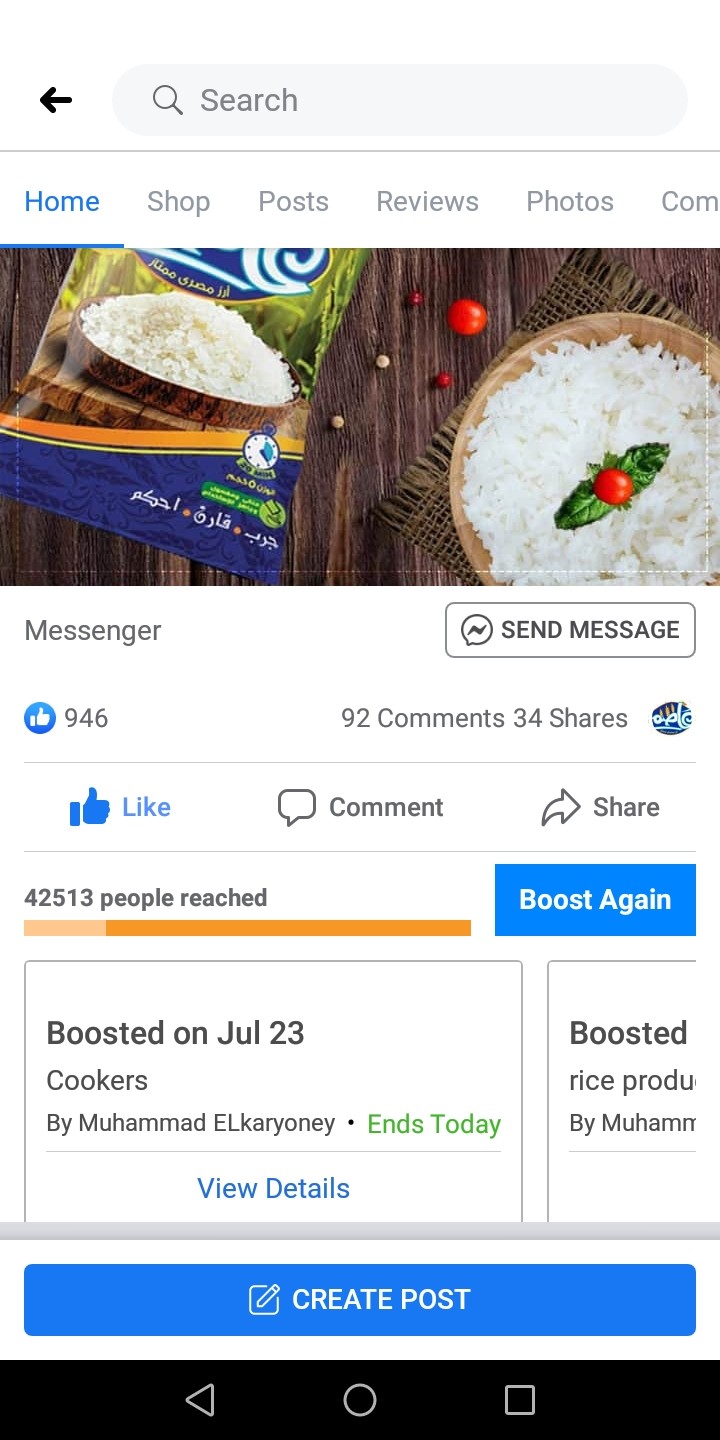Tap Create Post button

tap(360, 1300)
